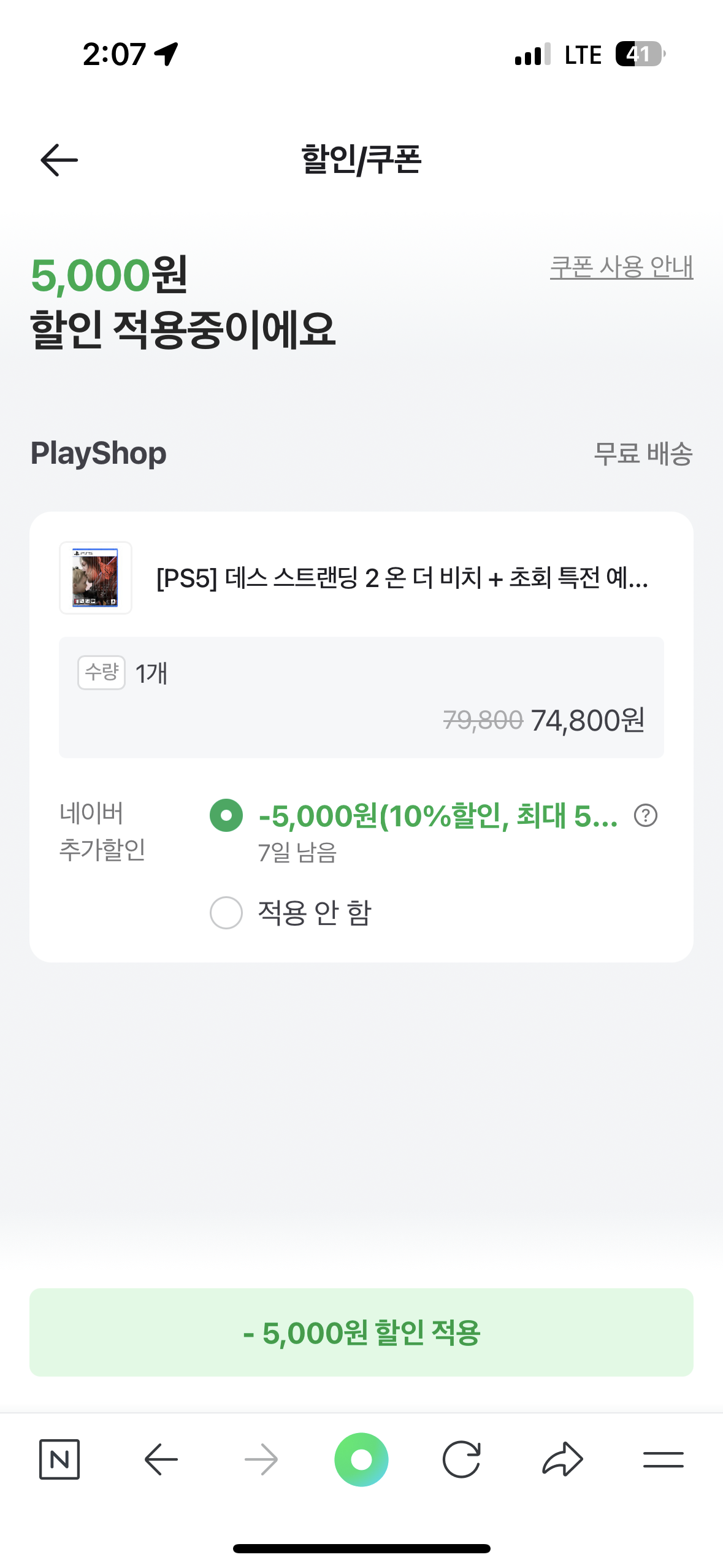Viewport: 723px width, 1568px height.
Task: Tap the green circle Naver button
Action: tap(361, 1459)
